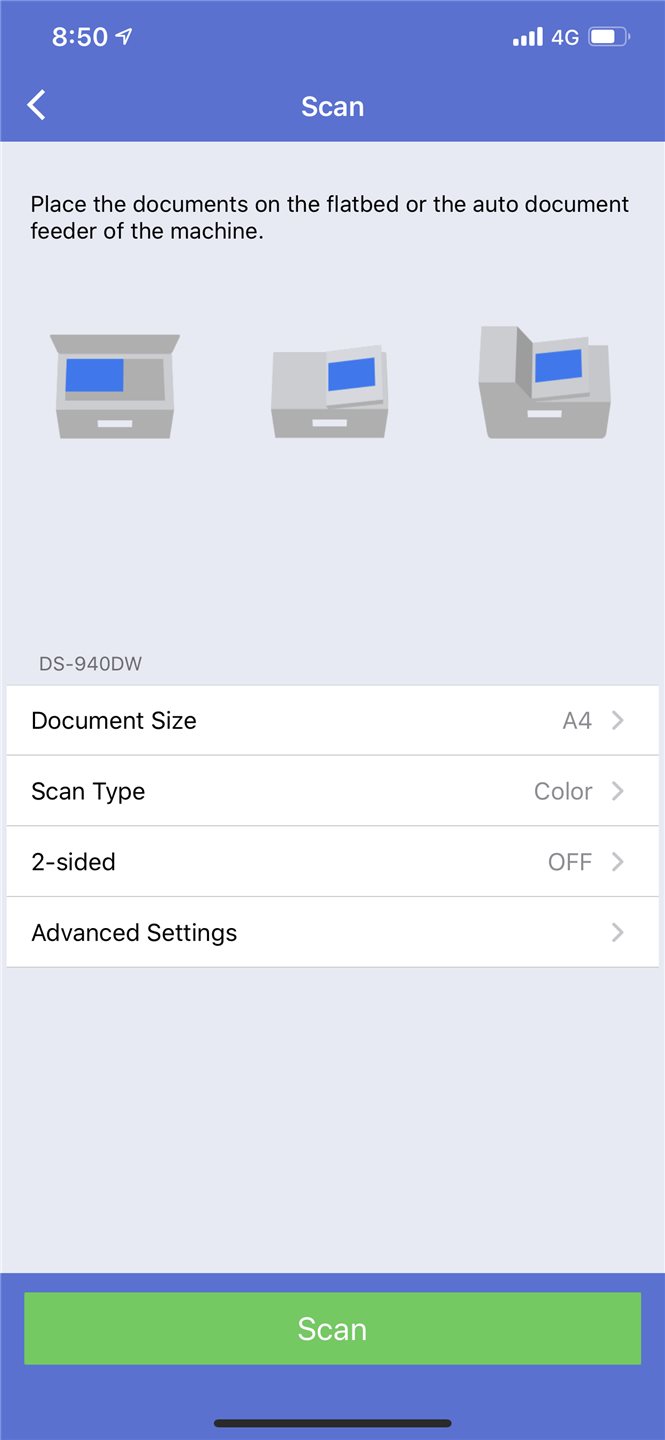The height and width of the screenshot is (1440, 665).
Task: Open the Document Size setting
Action: point(332,720)
